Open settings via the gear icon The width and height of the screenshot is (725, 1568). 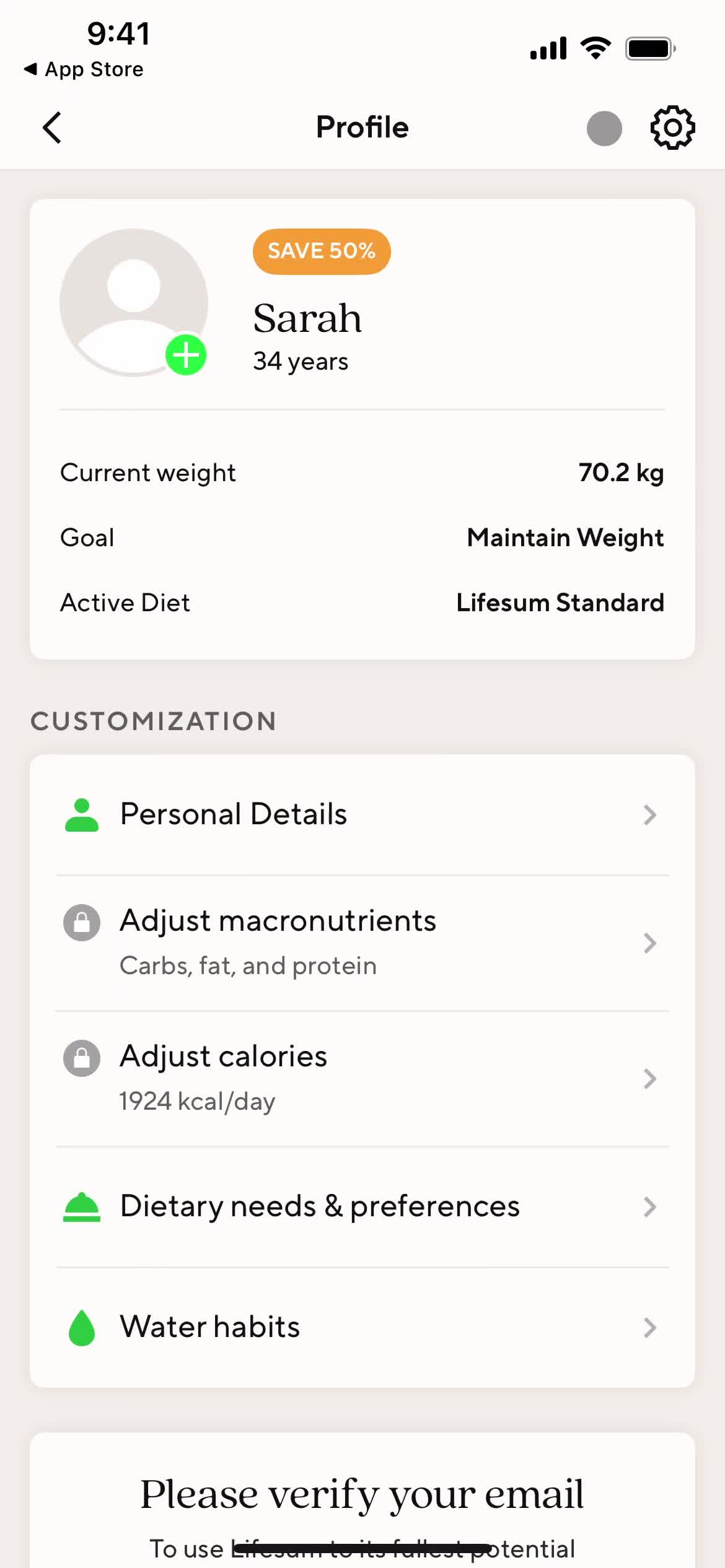coord(672,128)
